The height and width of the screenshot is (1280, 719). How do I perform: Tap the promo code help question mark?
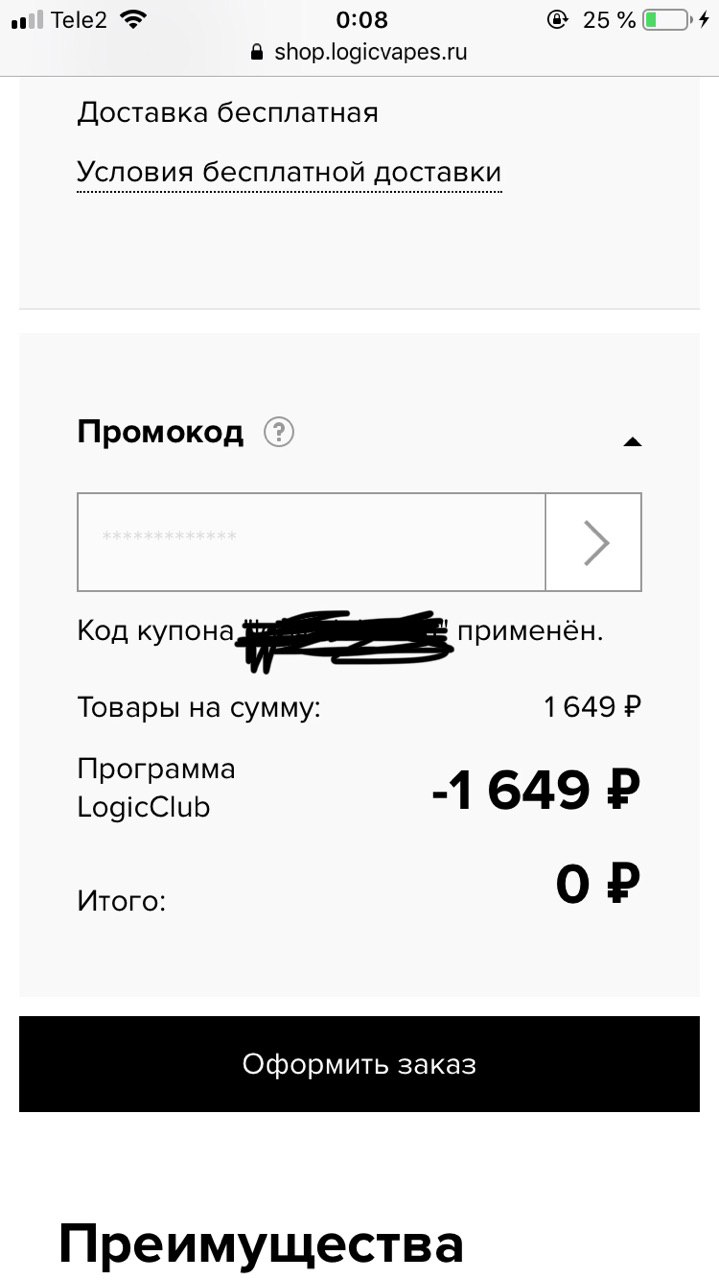(279, 433)
